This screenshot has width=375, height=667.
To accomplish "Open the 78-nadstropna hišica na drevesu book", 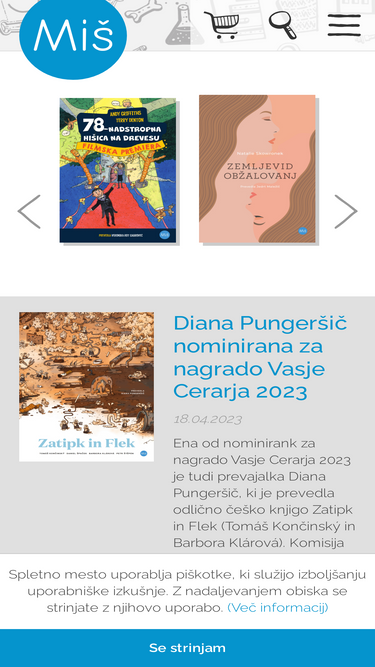I will pos(118,170).
